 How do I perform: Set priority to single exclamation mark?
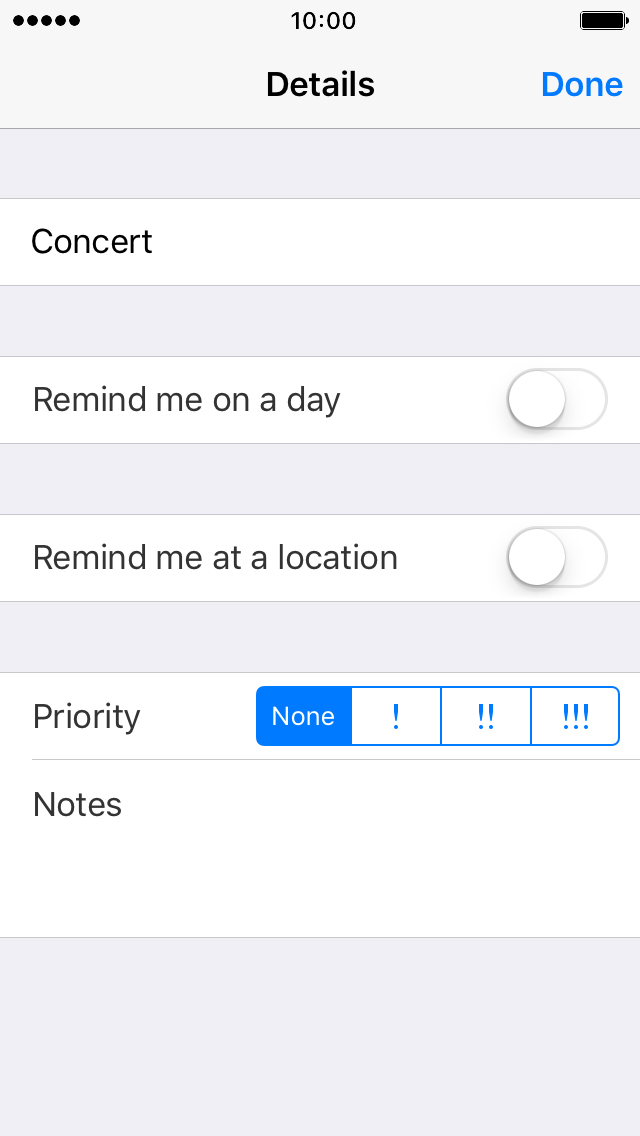point(396,716)
